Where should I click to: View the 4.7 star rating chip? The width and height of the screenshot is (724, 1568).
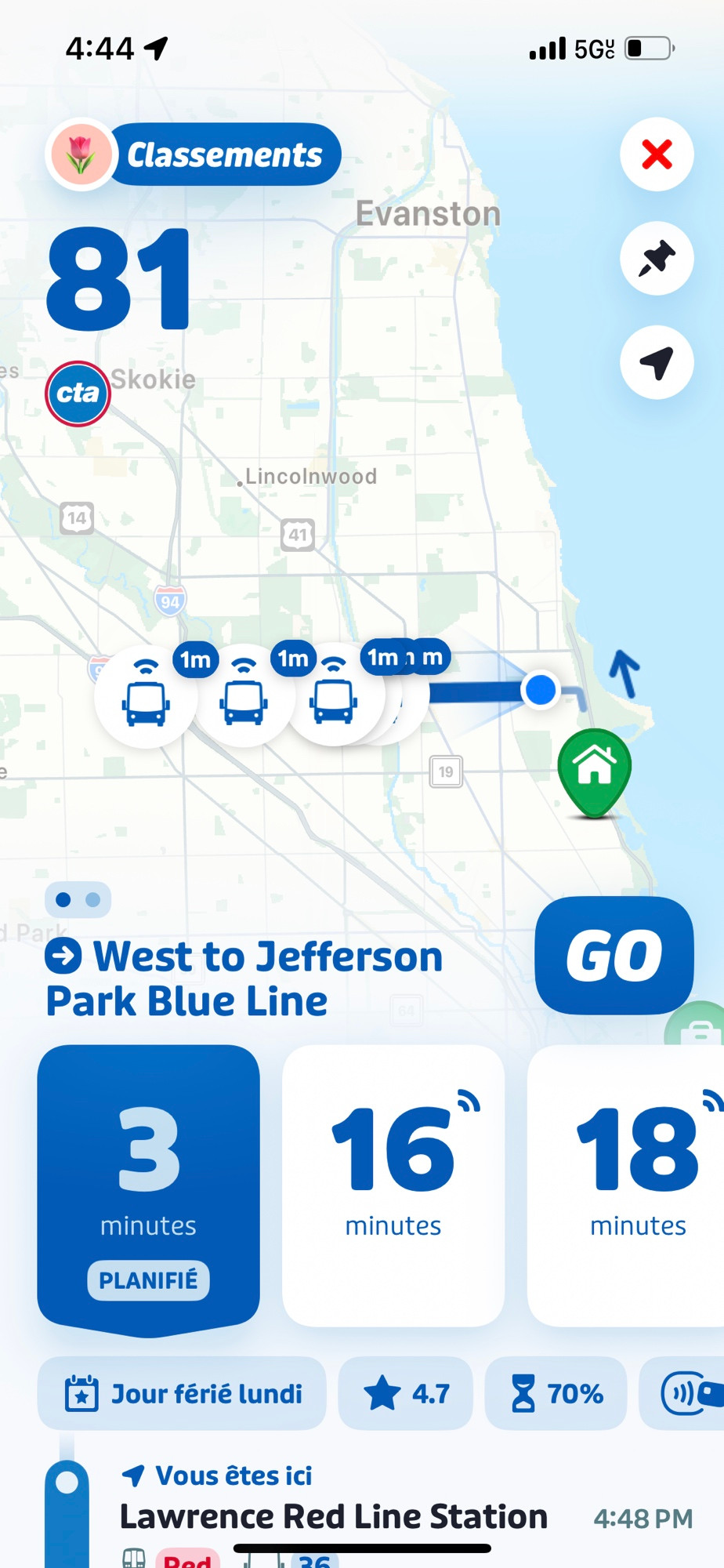[406, 1393]
